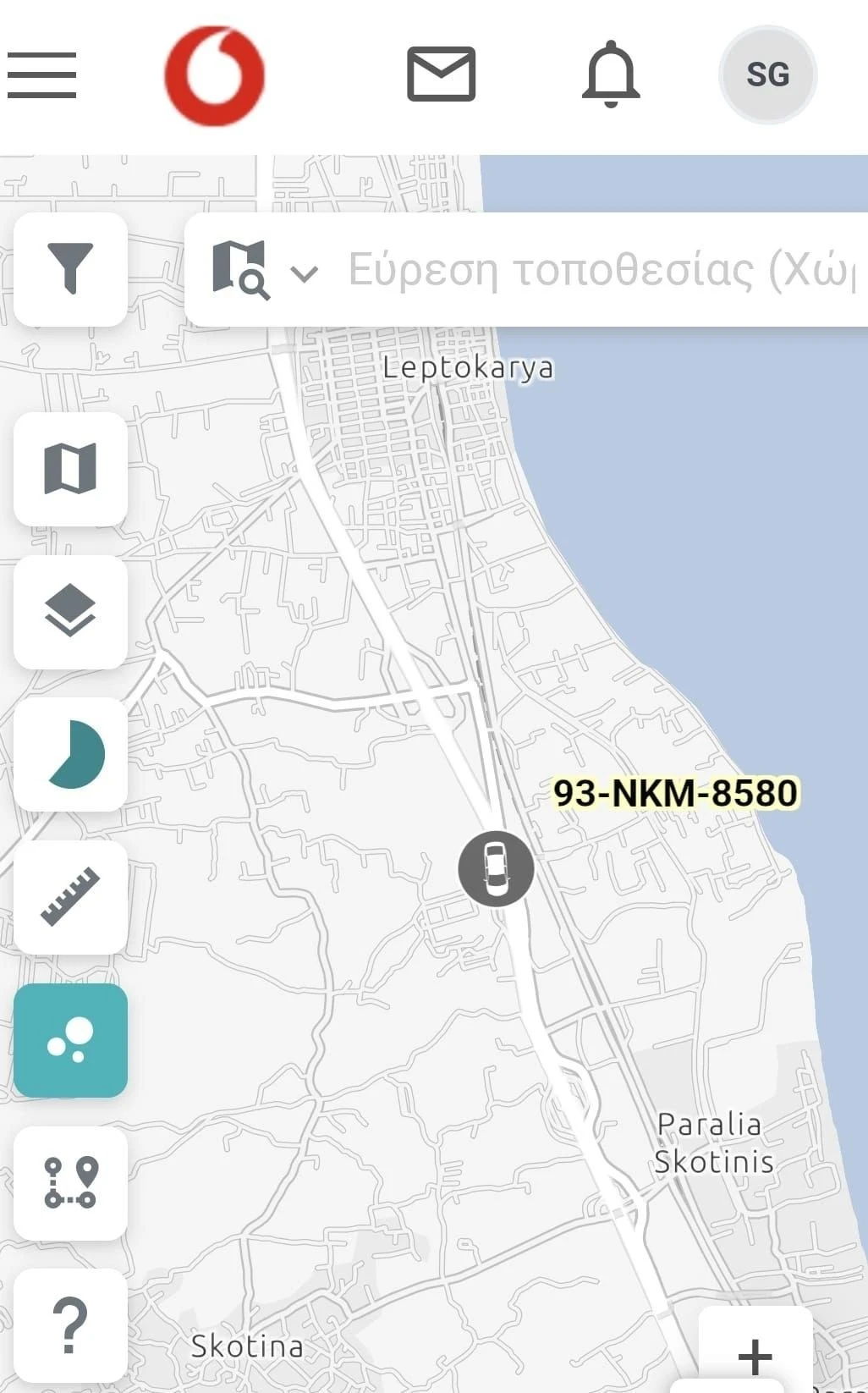The height and width of the screenshot is (1393, 868).
Task: Select the vehicle marker 93-NKM-8580
Action: (496, 868)
